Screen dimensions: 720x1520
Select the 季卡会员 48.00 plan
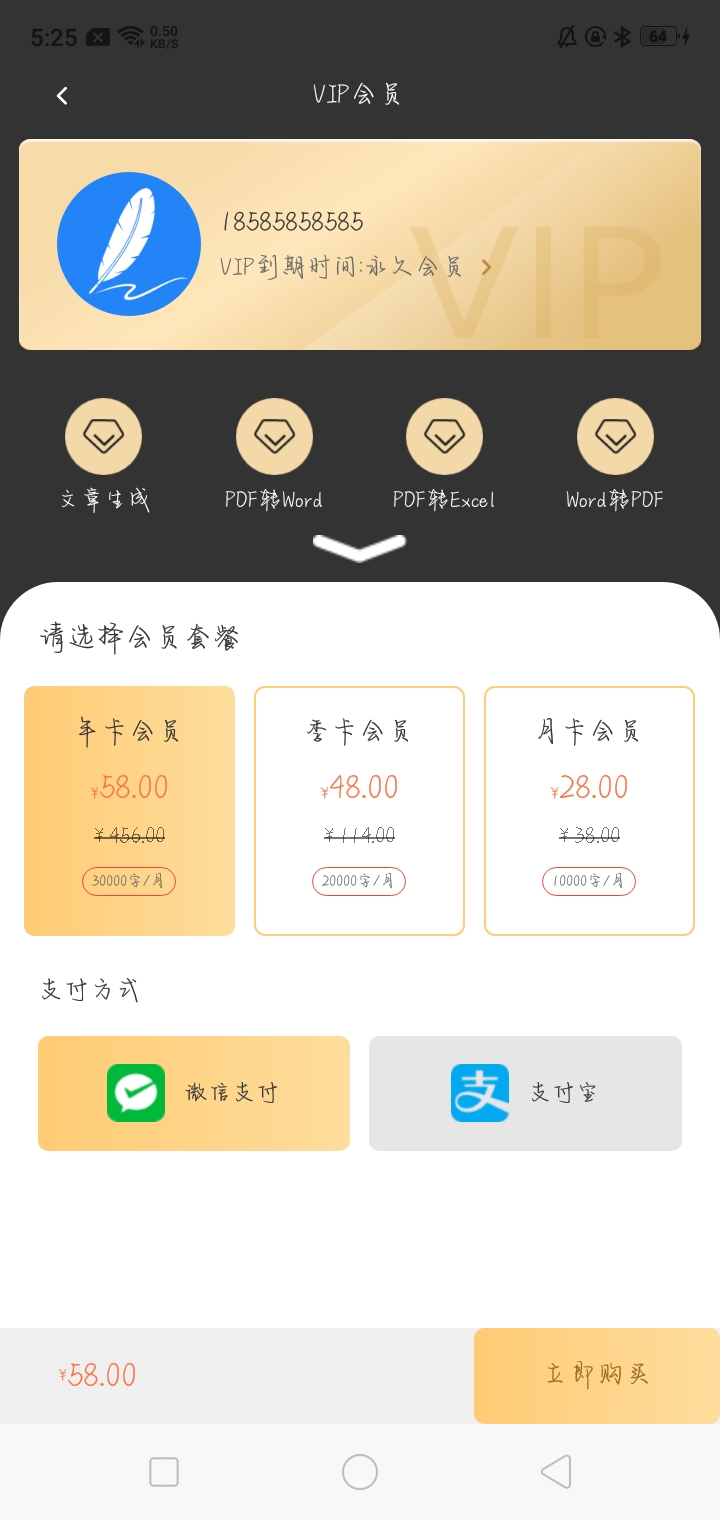pyautogui.click(x=359, y=810)
